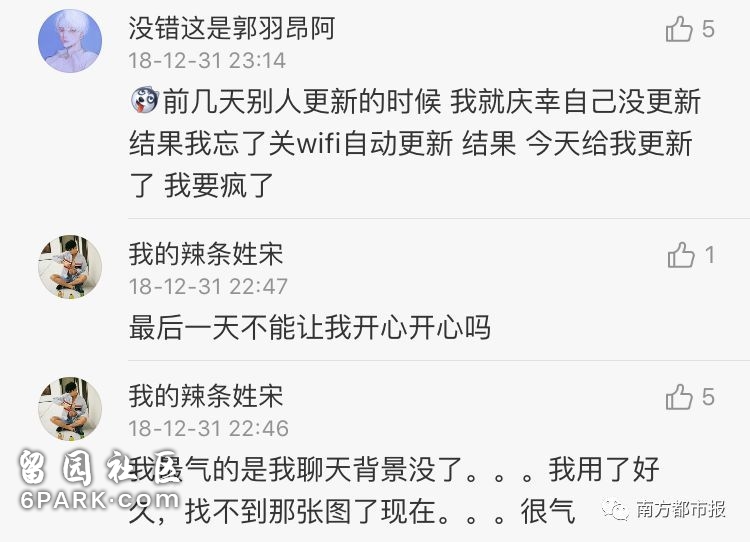Open the avatar beside the 22:46 comment
Screen dimensions: 750x542
(x=70, y=409)
